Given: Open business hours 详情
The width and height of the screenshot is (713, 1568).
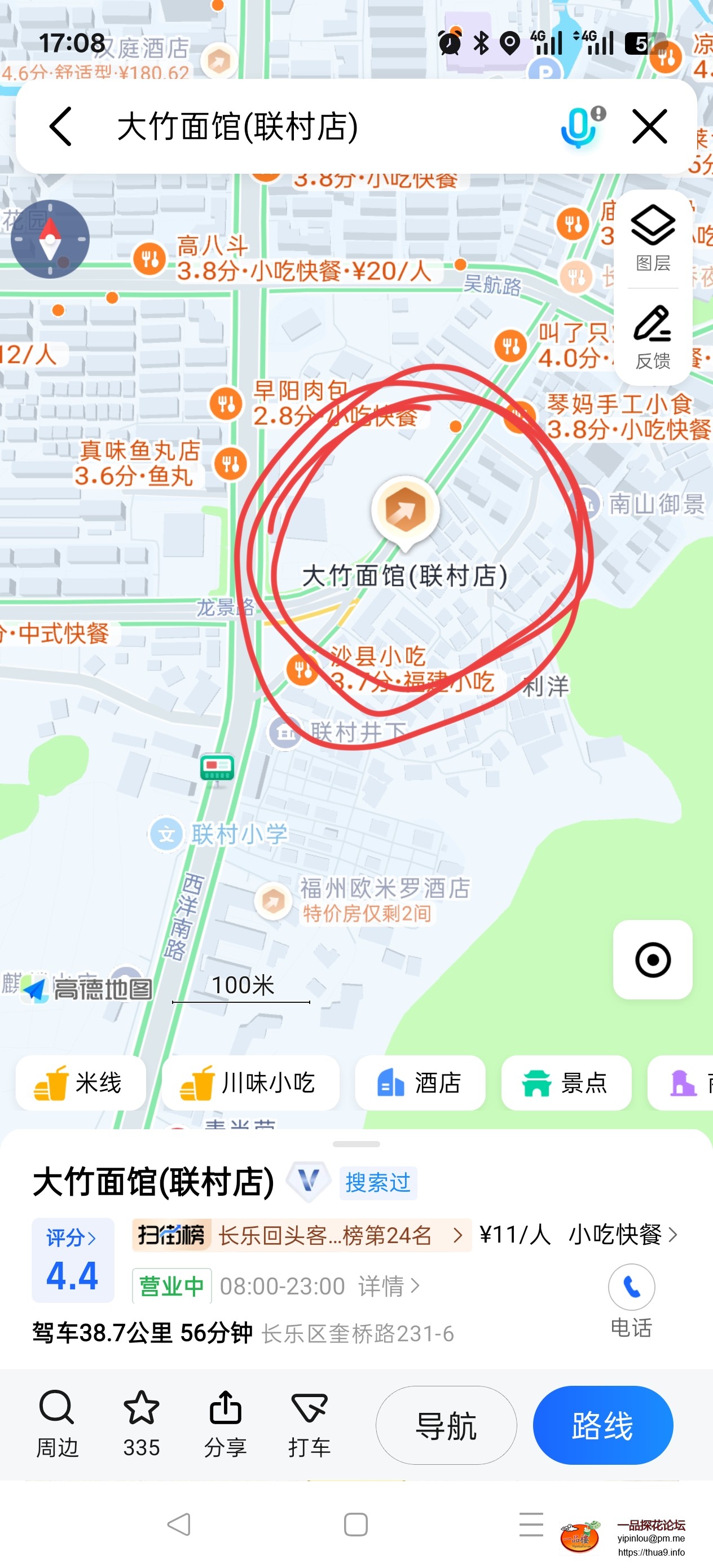Looking at the screenshot, I should [389, 1286].
